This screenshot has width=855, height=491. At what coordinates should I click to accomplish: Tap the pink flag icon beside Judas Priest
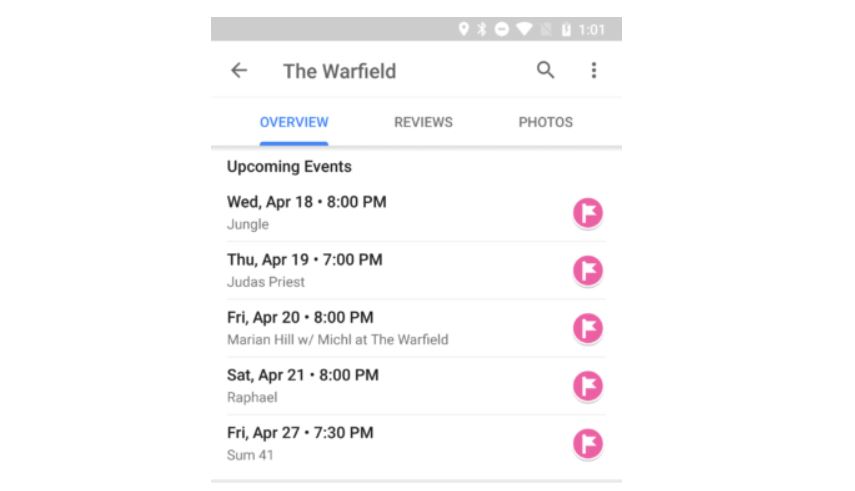[x=588, y=271]
